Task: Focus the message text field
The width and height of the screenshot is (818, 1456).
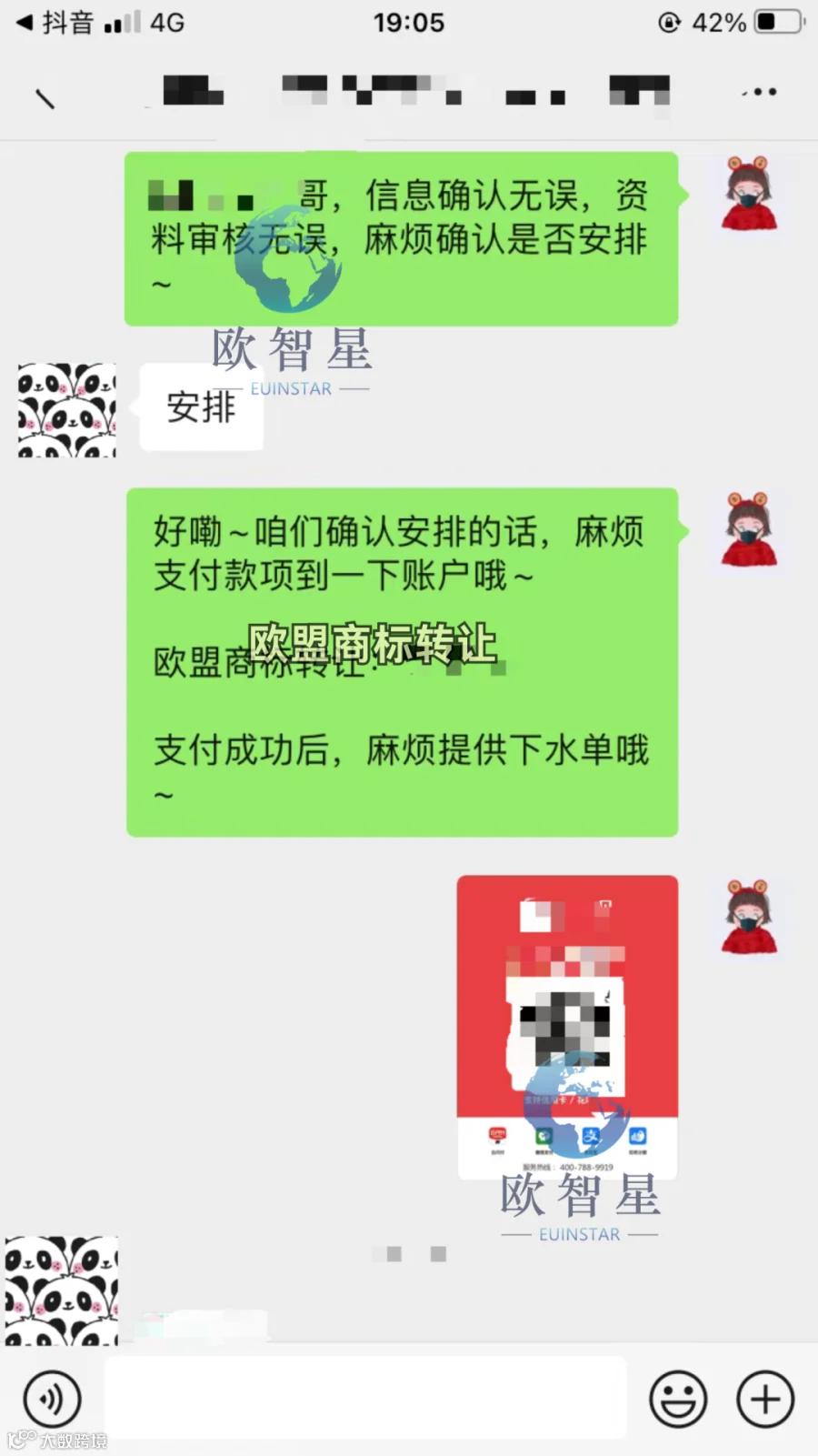Action: [x=365, y=1398]
